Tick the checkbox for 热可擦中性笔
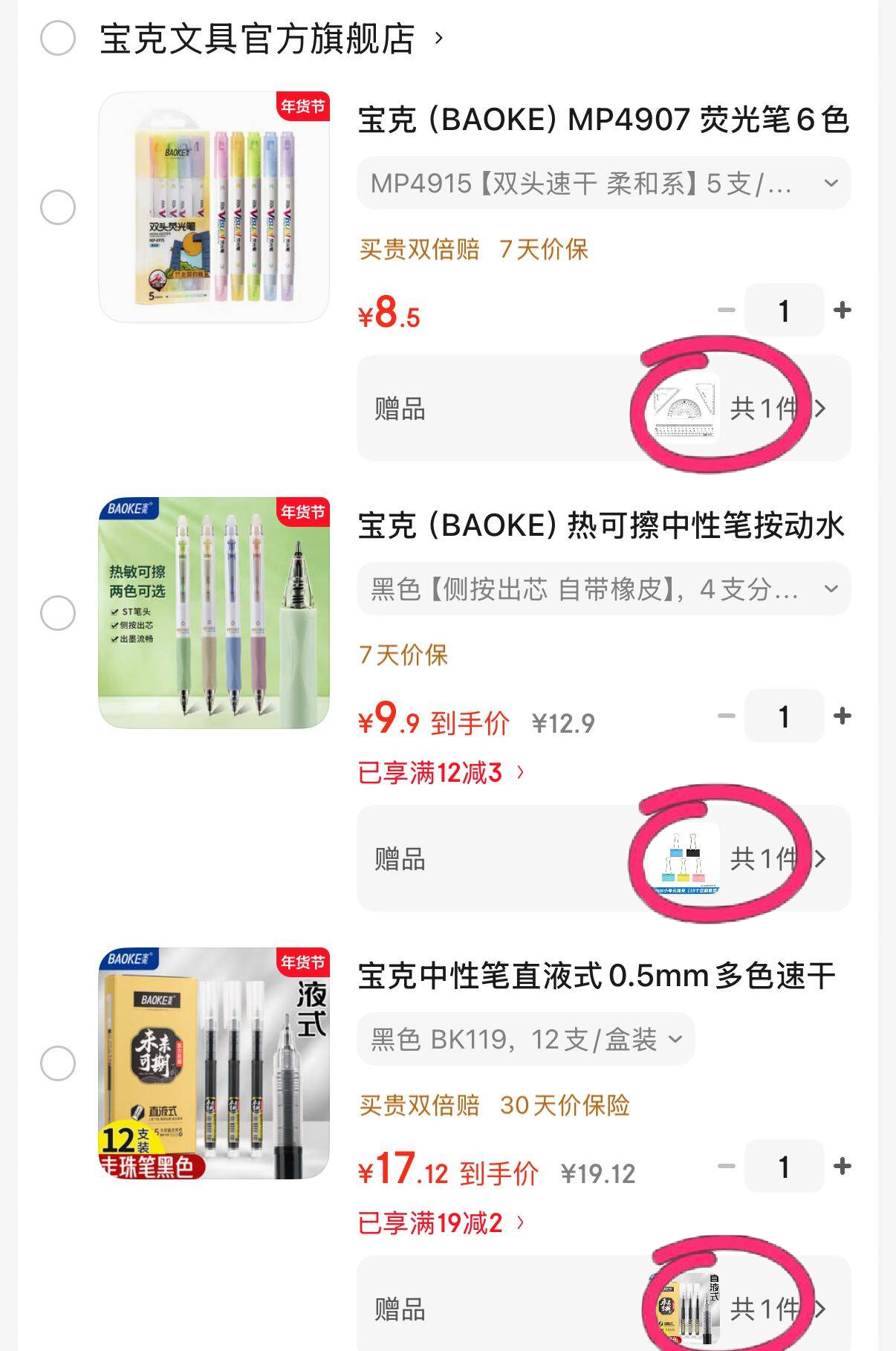The image size is (896, 1351). 58,613
